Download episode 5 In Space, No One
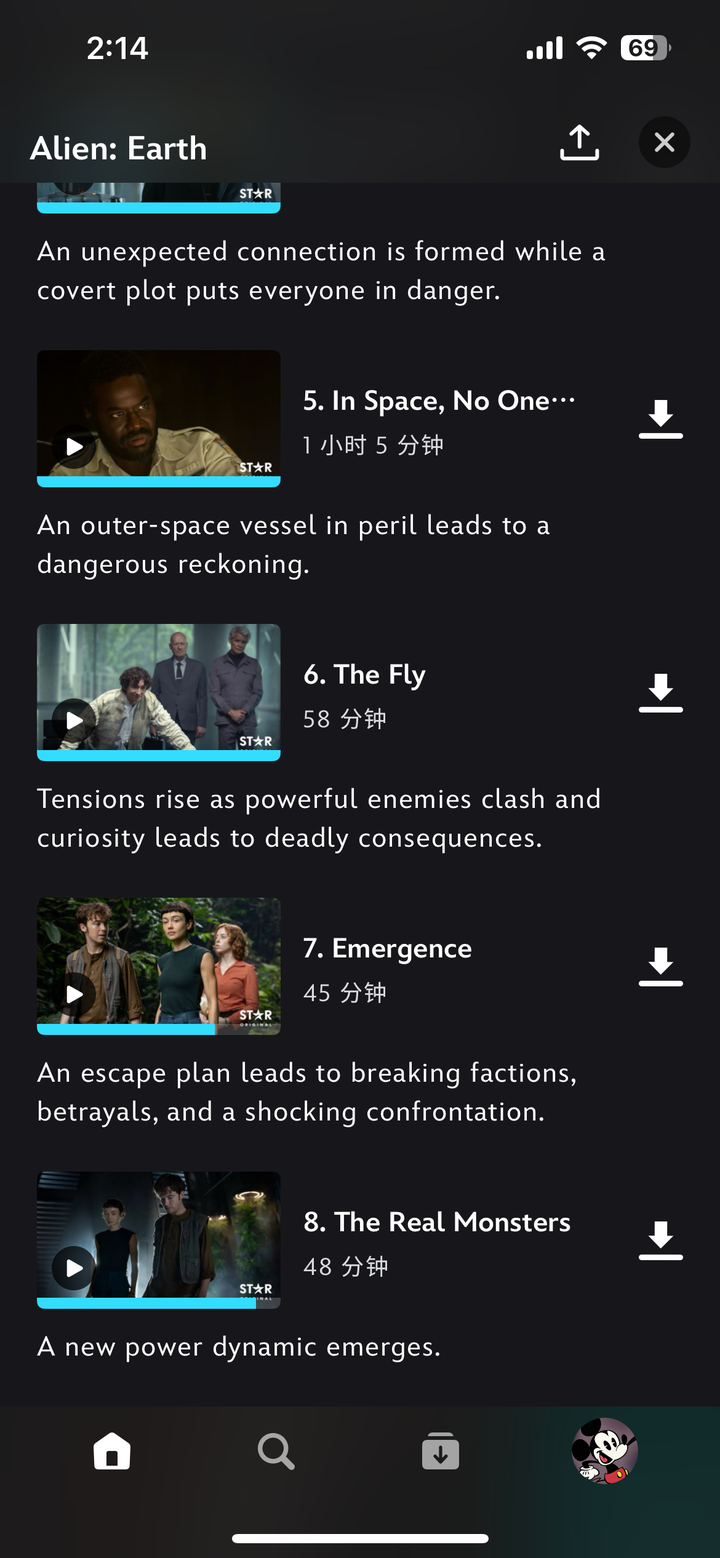Viewport: 720px width, 1558px height. click(660, 419)
